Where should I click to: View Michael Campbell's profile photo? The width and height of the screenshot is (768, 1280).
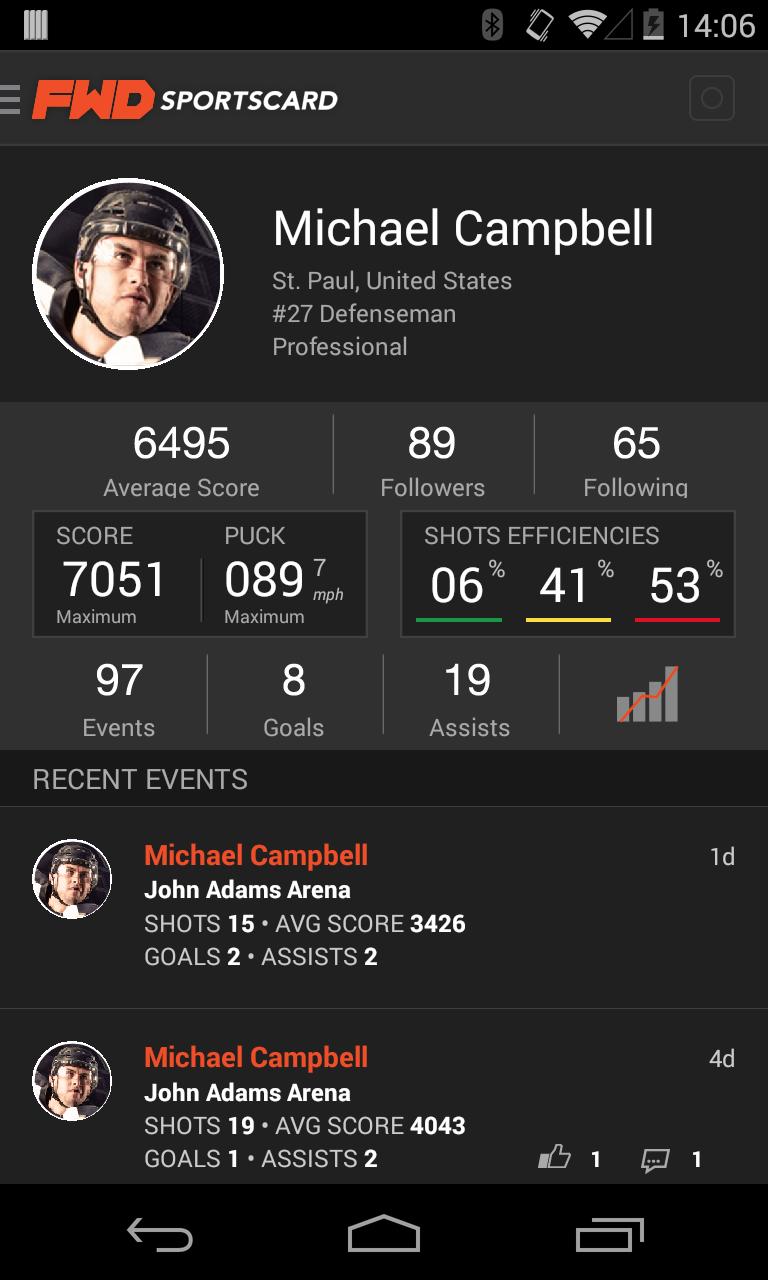tap(128, 274)
